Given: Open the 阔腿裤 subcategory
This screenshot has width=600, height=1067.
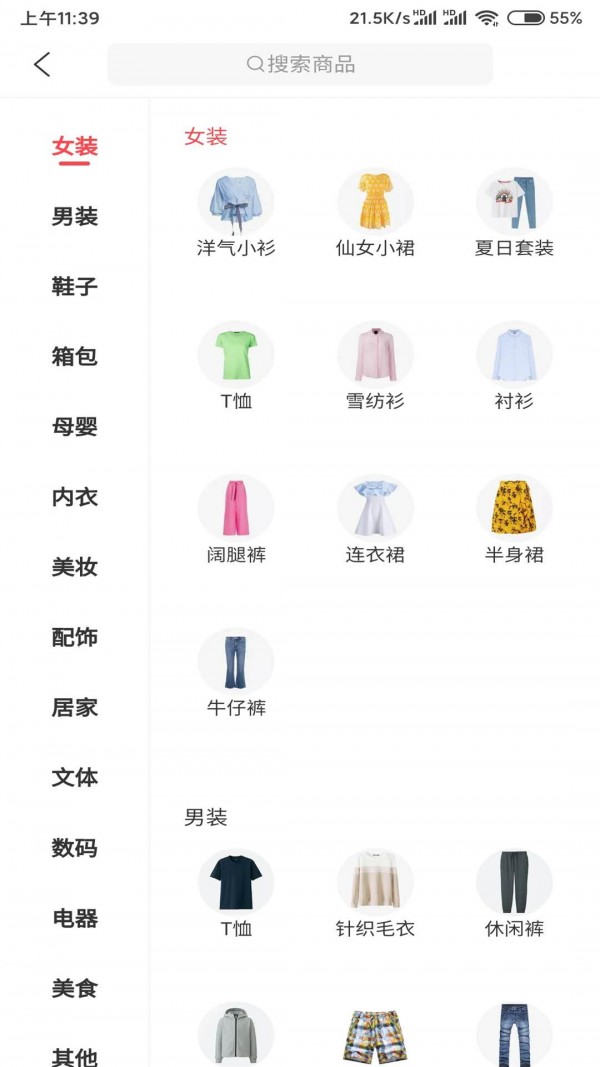Looking at the screenshot, I should coord(236,519).
